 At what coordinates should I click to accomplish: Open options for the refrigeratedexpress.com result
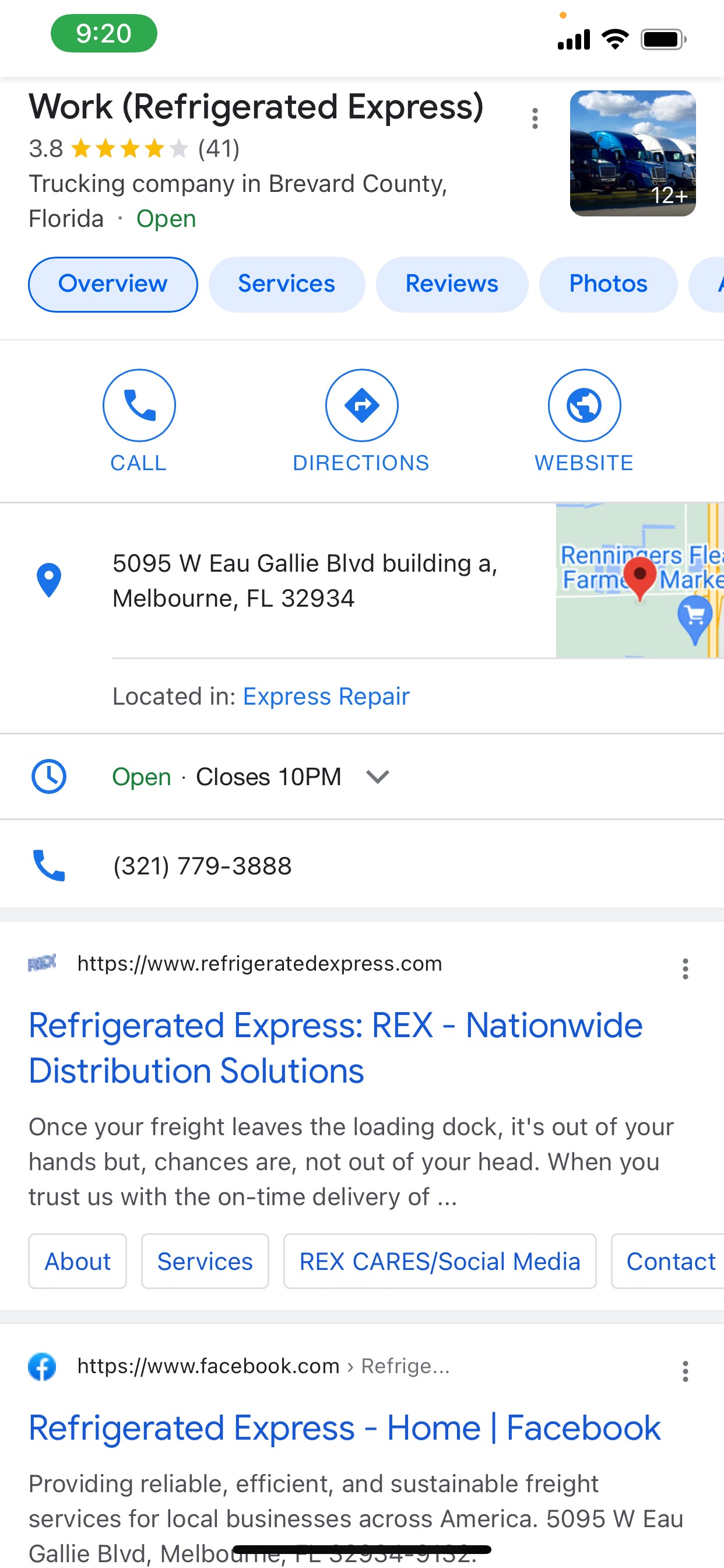685,968
